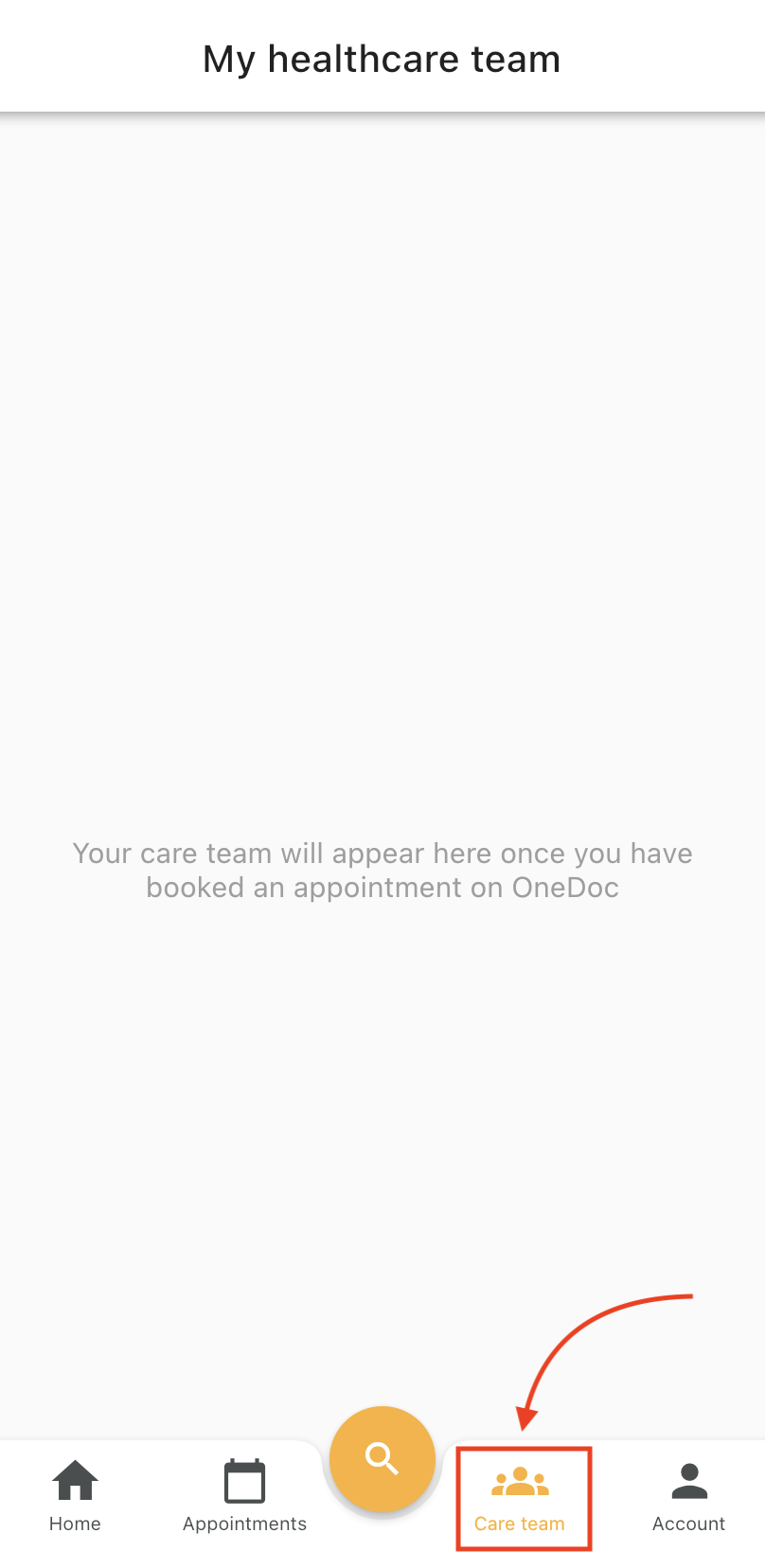The width and height of the screenshot is (765, 1568).
Task: Go to the Home tab
Action: pos(75,1496)
